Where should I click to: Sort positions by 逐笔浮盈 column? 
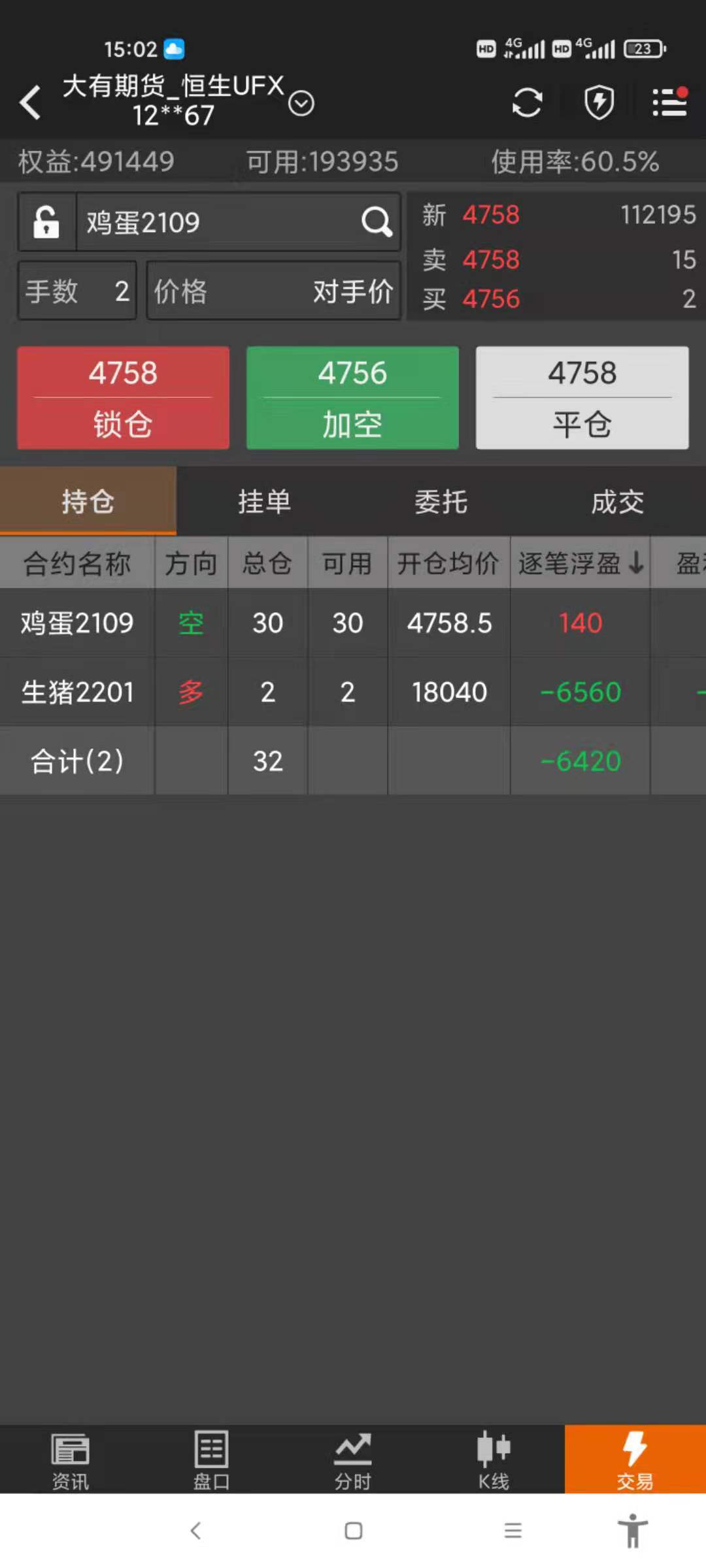[580, 563]
